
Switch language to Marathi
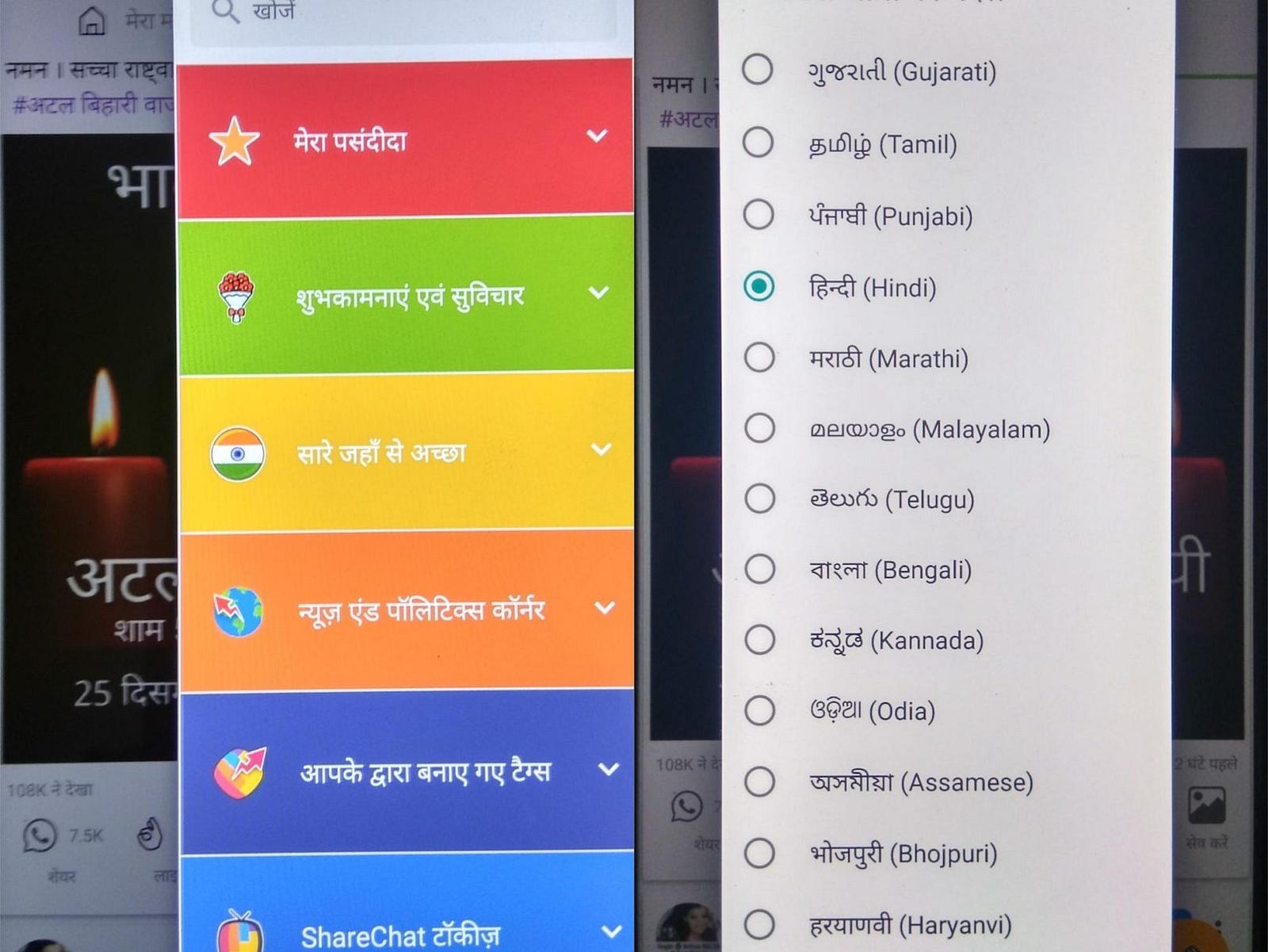[759, 357]
